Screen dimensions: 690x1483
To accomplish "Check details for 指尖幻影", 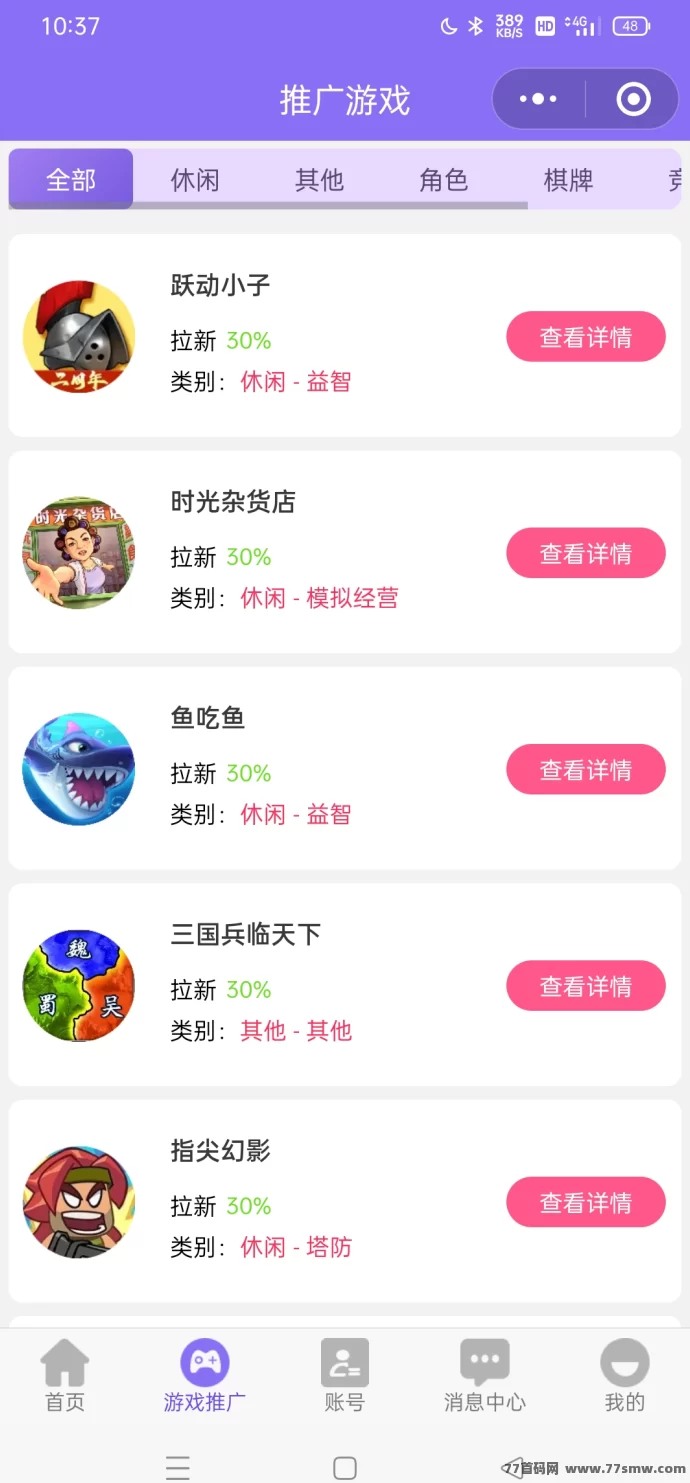I will 585,1202.
